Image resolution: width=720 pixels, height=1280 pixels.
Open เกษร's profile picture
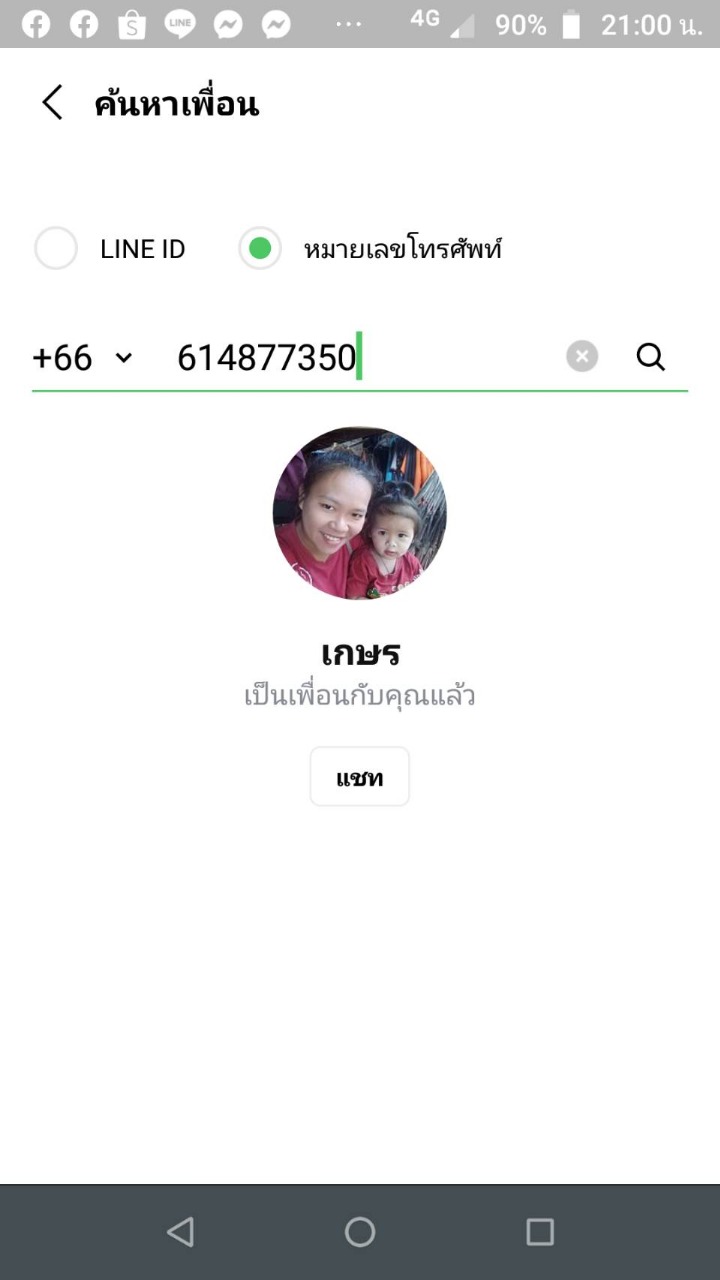pos(360,513)
